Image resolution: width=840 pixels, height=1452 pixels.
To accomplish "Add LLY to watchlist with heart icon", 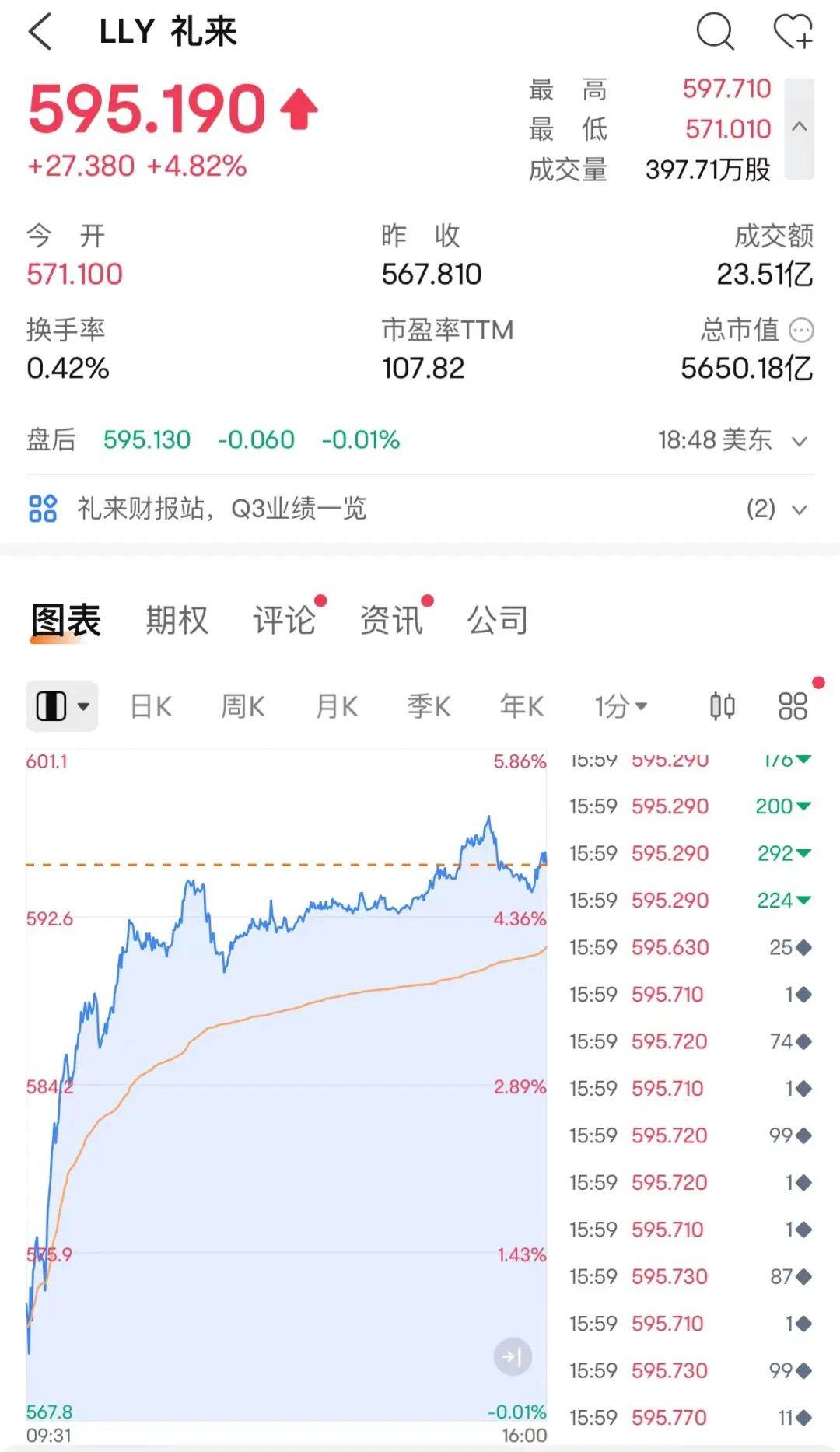I will (793, 33).
